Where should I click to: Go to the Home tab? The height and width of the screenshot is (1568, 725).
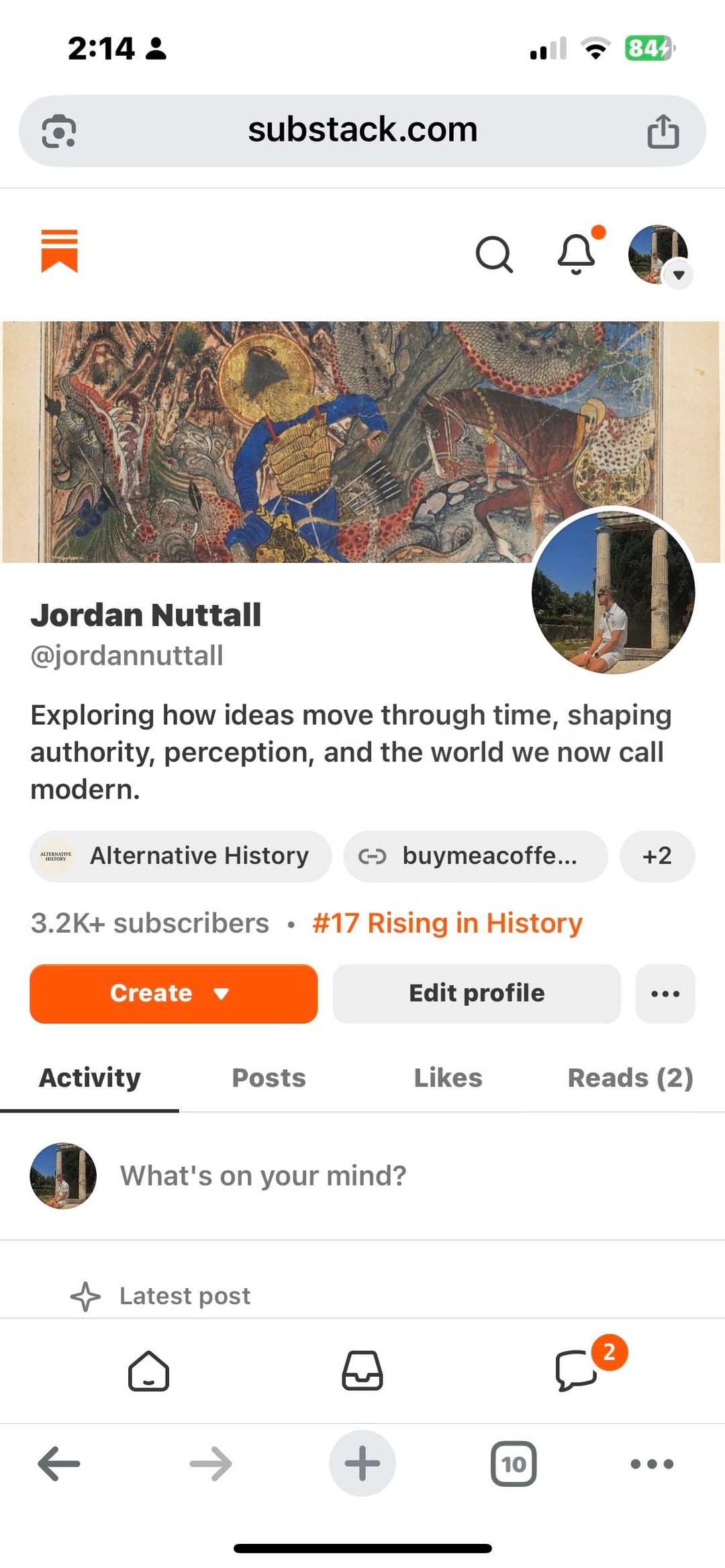point(148,1370)
